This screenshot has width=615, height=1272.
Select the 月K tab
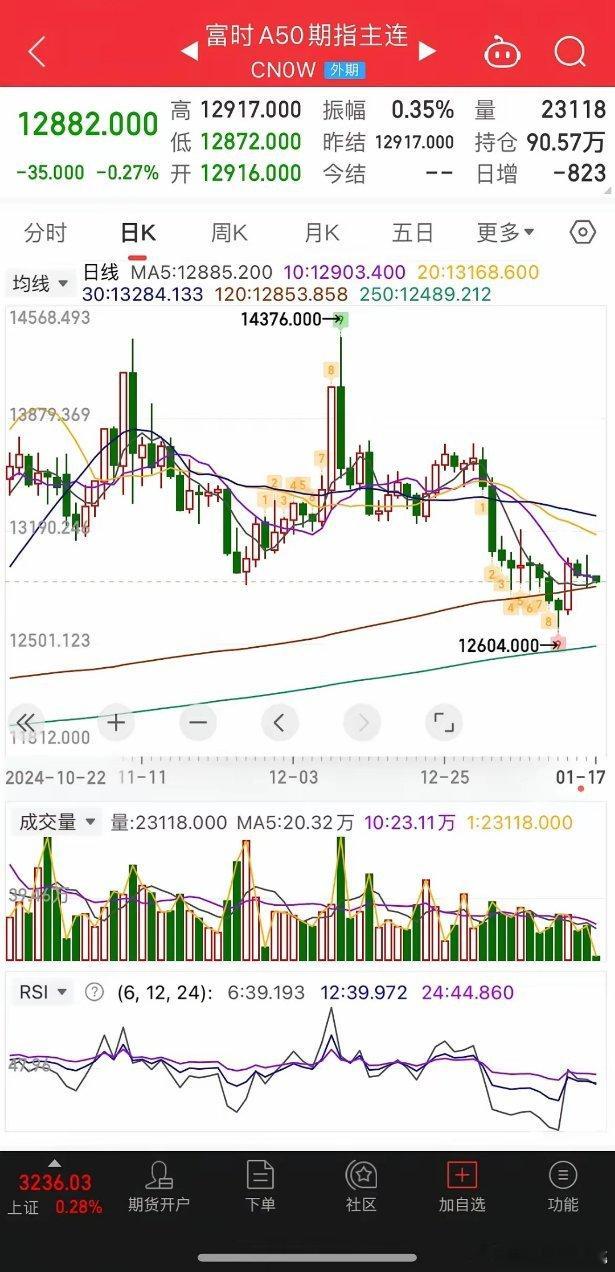[x=321, y=233]
